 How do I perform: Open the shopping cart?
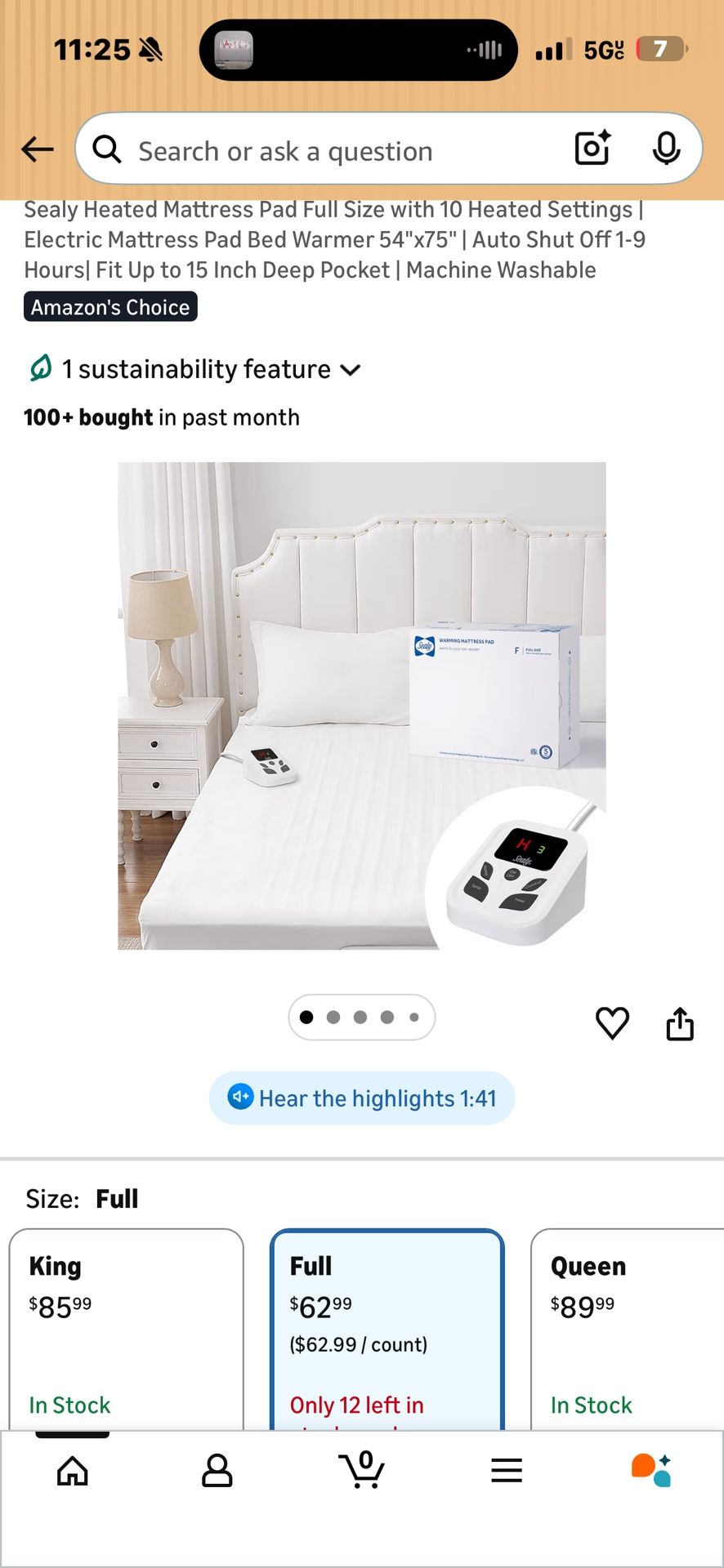tap(362, 1469)
